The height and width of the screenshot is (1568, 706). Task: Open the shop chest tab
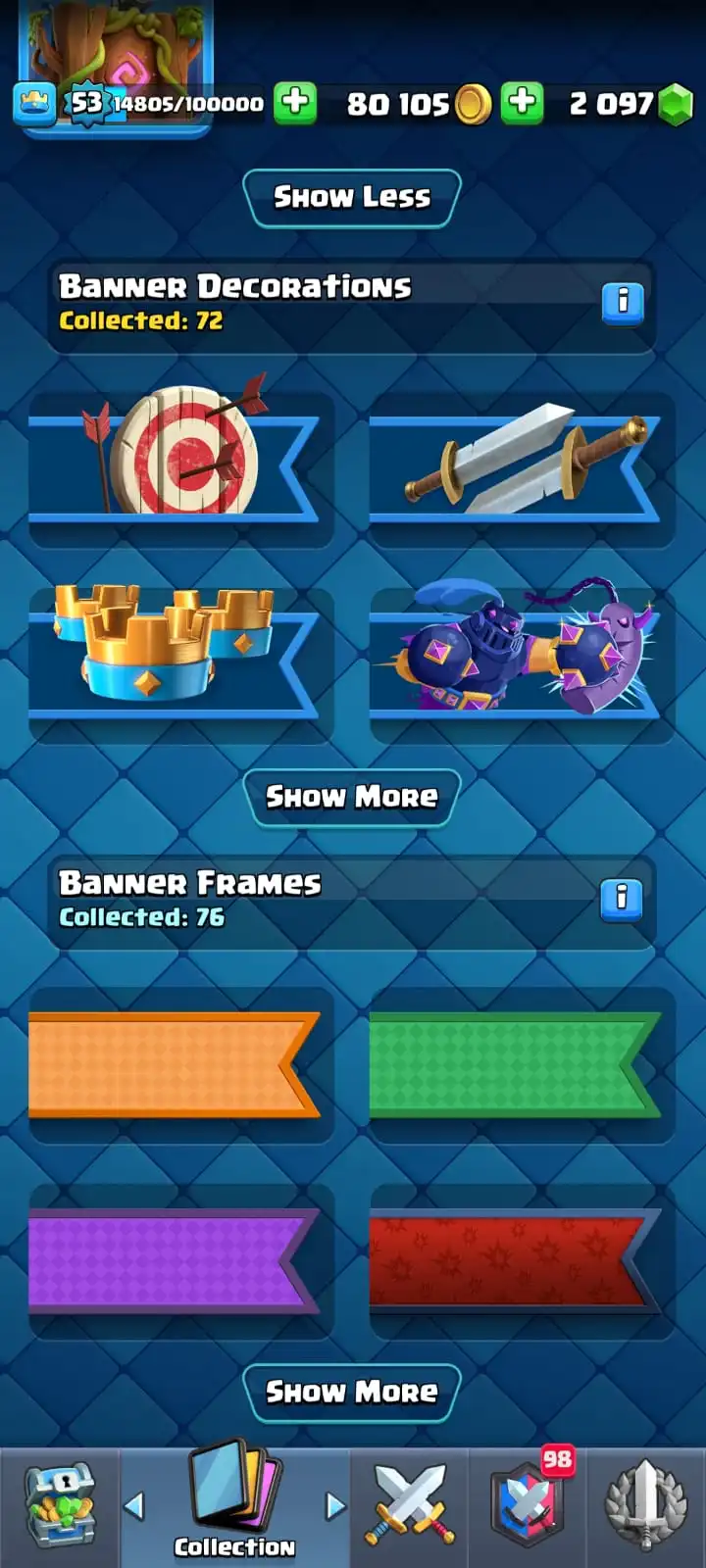pyautogui.click(x=60, y=1506)
